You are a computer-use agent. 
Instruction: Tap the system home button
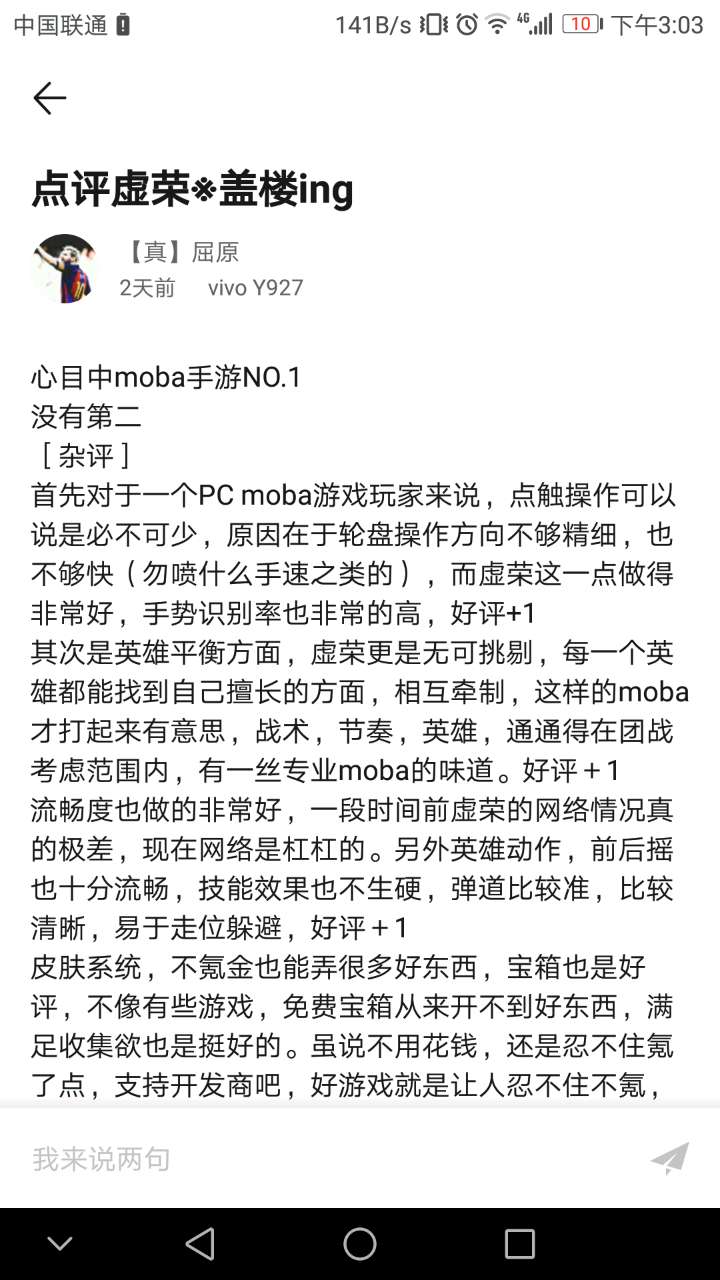[360, 1244]
